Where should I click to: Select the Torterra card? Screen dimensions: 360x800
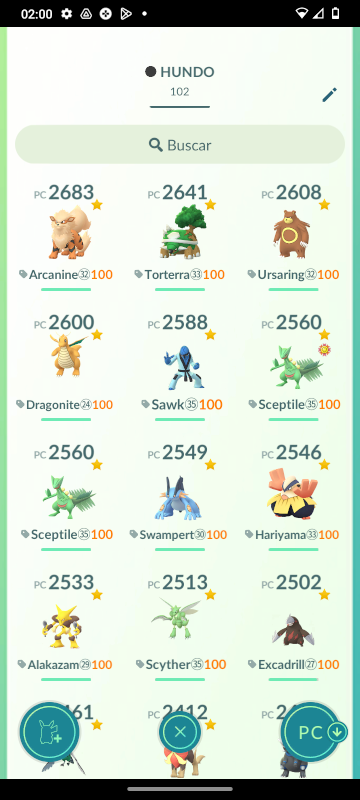pos(179,237)
